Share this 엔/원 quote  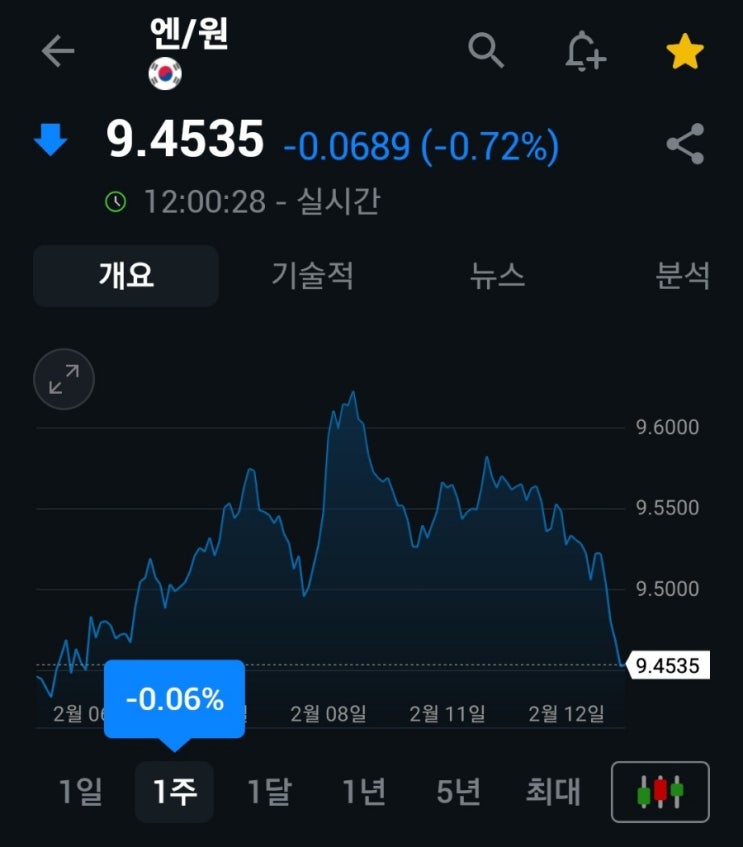pyautogui.click(x=685, y=145)
